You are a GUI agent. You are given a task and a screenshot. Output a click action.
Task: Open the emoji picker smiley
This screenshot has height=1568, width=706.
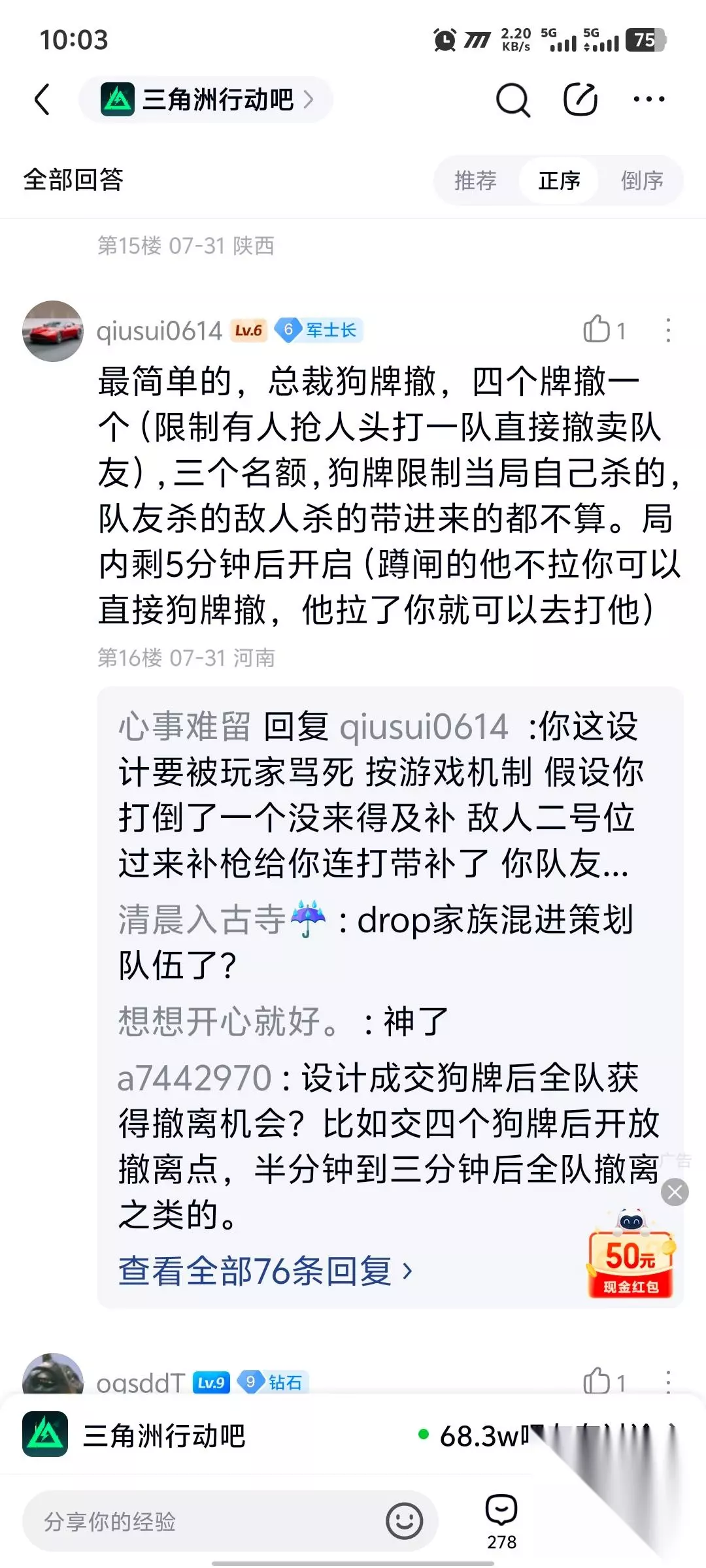coord(404,1521)
